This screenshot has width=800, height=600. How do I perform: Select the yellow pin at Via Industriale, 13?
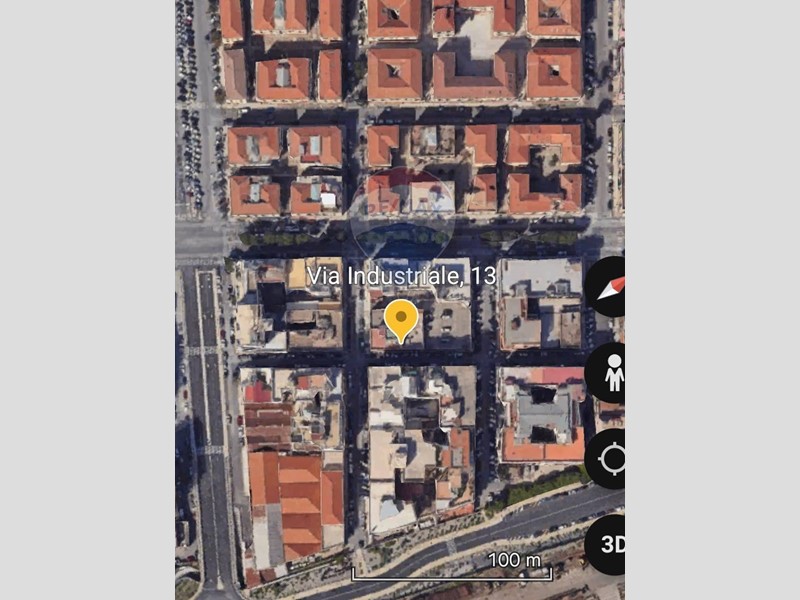(x=401, y=320)
